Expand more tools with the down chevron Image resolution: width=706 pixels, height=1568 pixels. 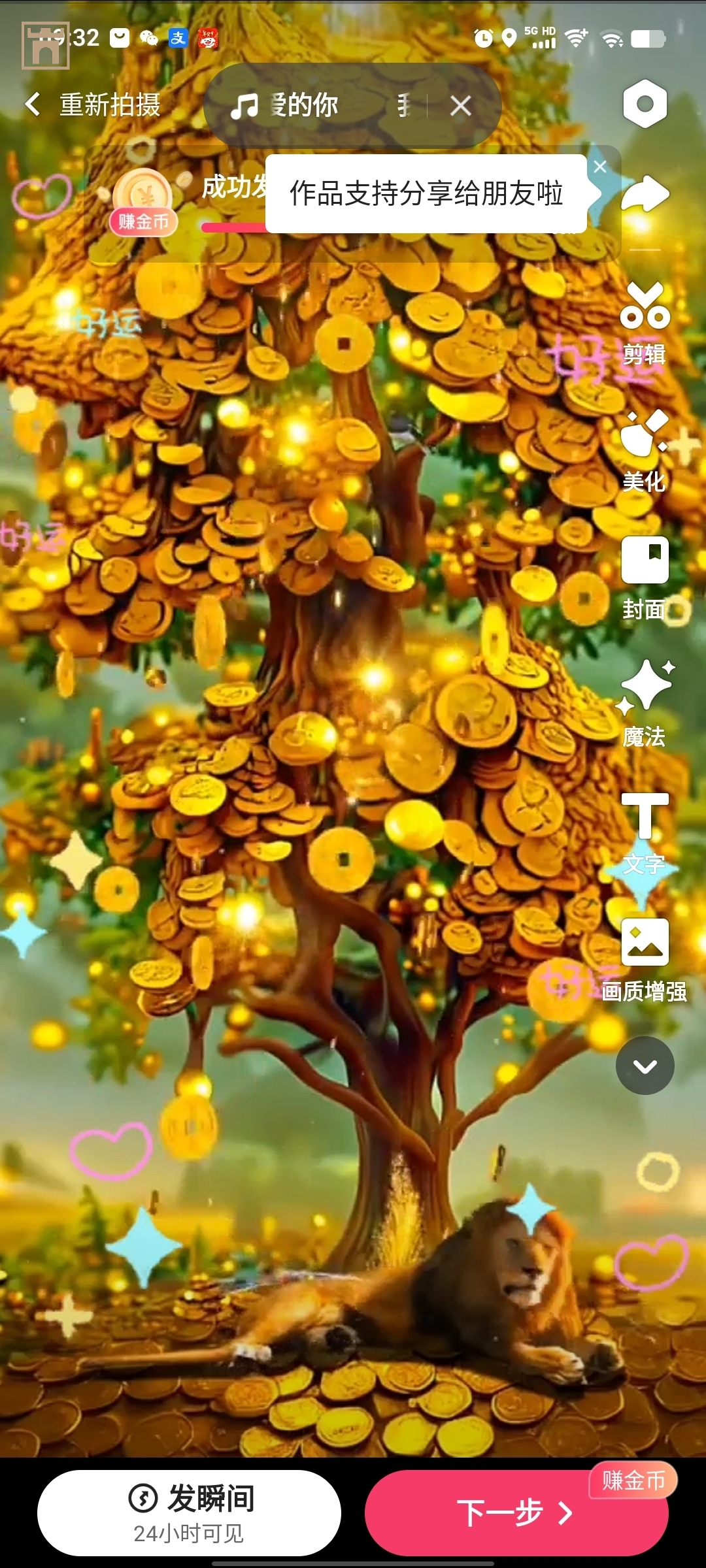pyautogui.click(x=645, y=1066)
